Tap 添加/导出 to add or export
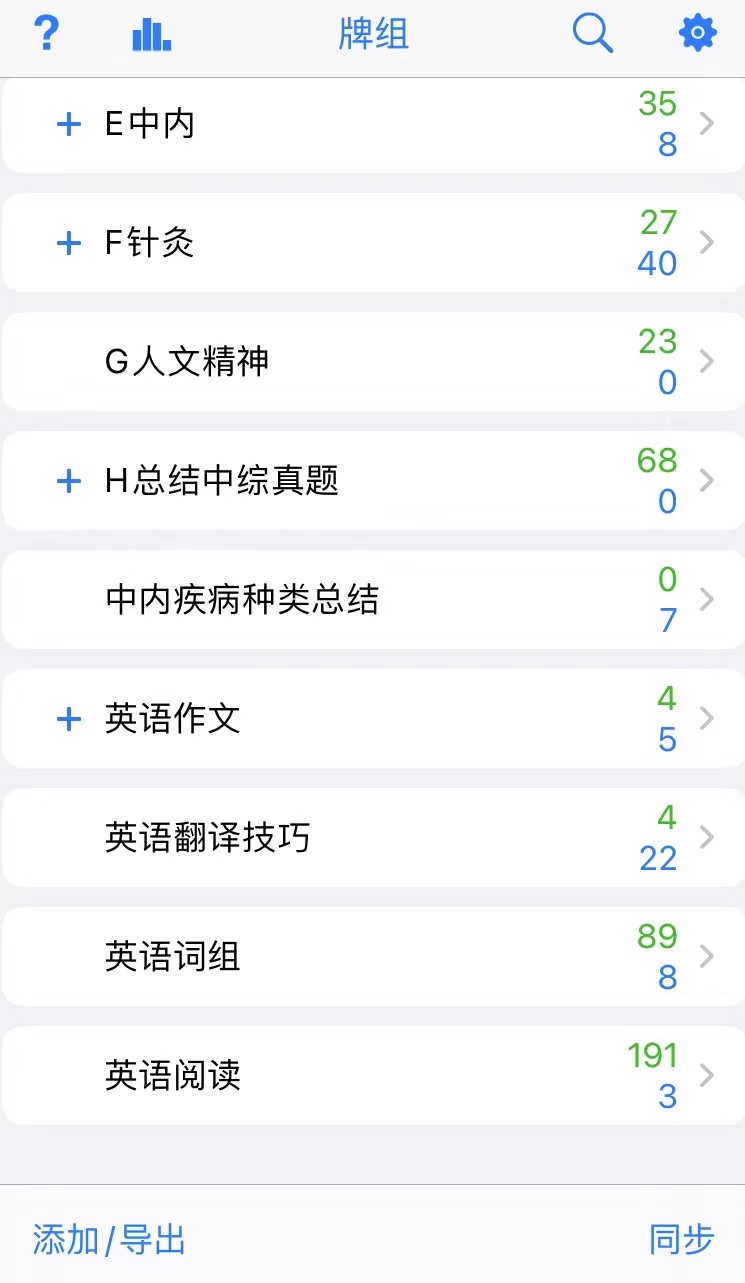Viewport: 745px width, 1283px height. (109, 1240)
